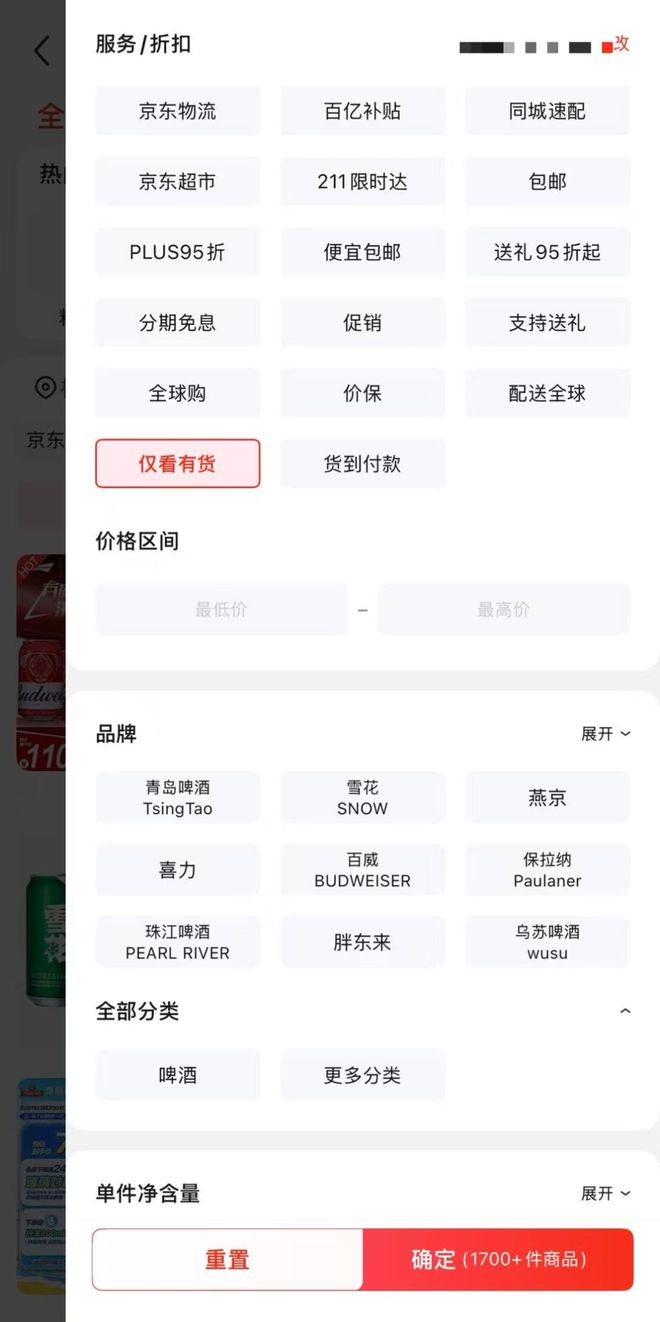This screenshot has width=660, height=1322.
Task: Apply the PLUS95折 discount filter
Action: pyautogui.click(x=177, y=252)
